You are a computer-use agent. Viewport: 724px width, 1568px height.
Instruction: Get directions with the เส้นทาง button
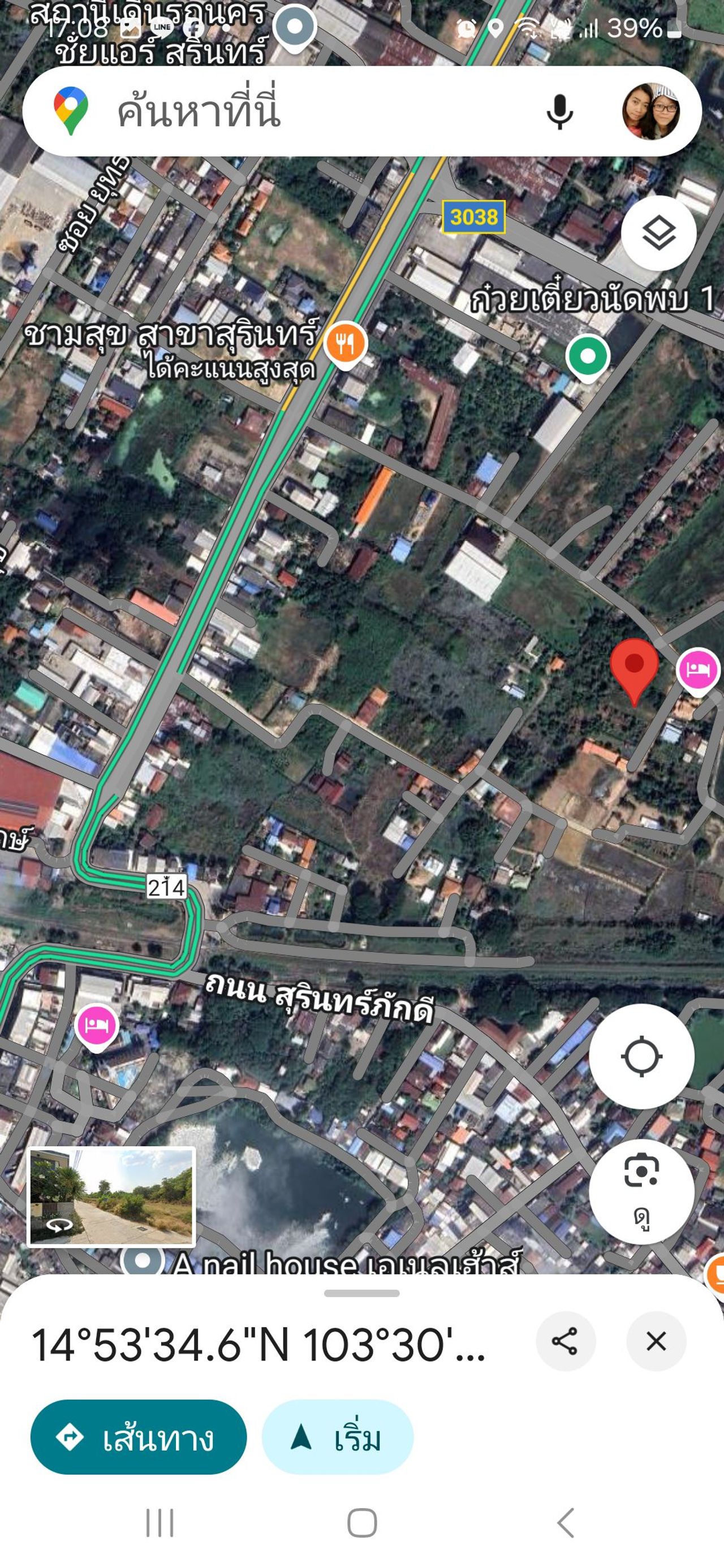pos(138,1437)
